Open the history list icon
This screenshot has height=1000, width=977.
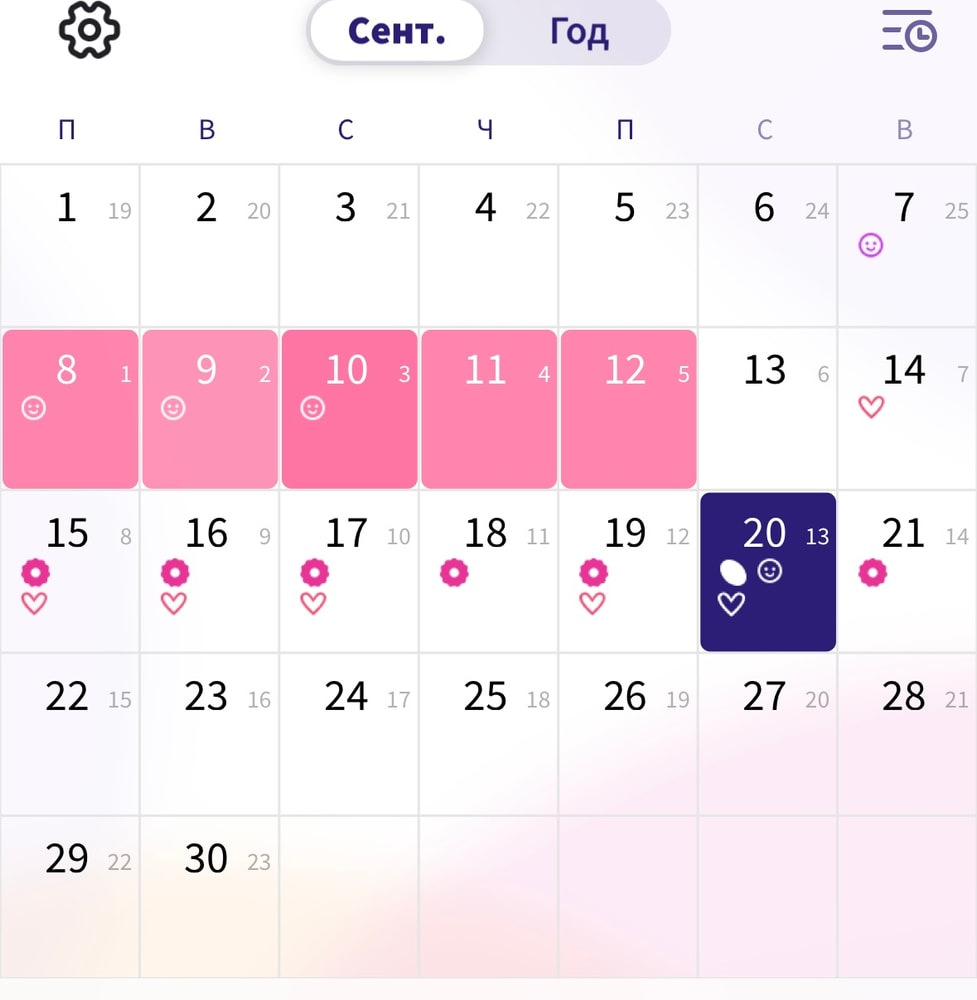click(908, 30)
